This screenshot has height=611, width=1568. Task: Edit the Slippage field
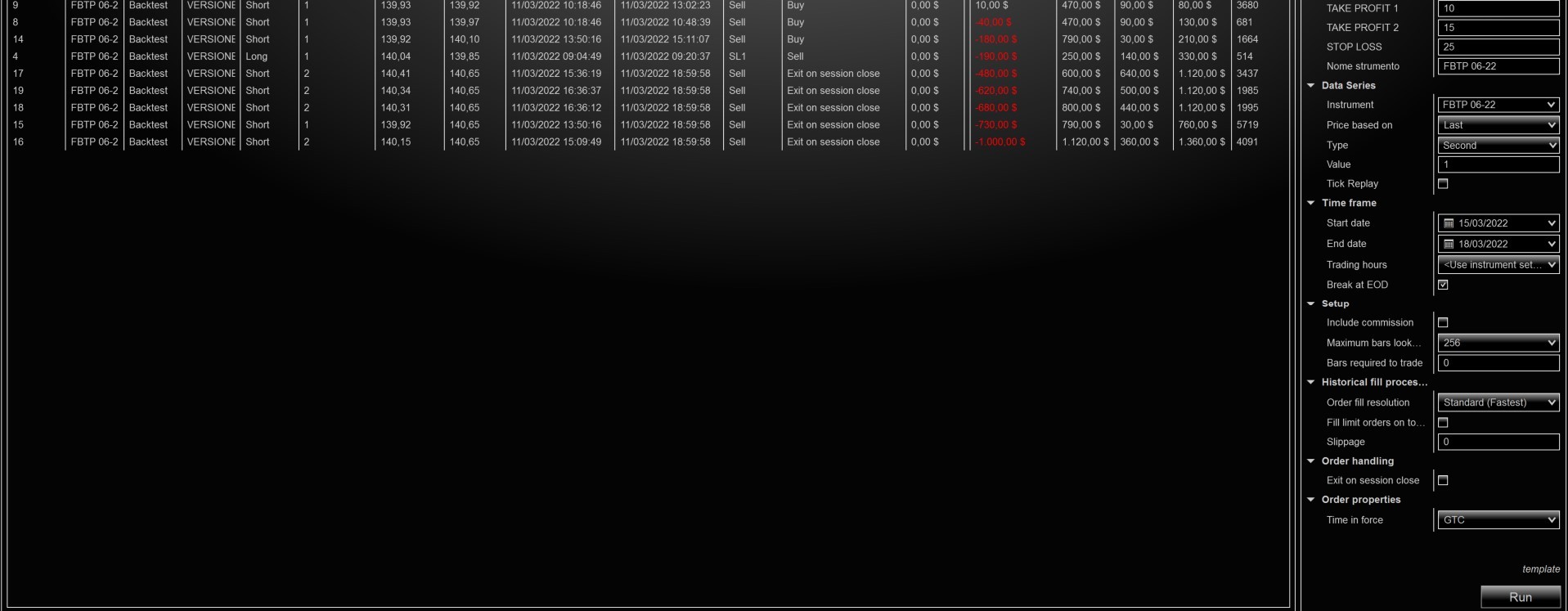pos(1498,442)
